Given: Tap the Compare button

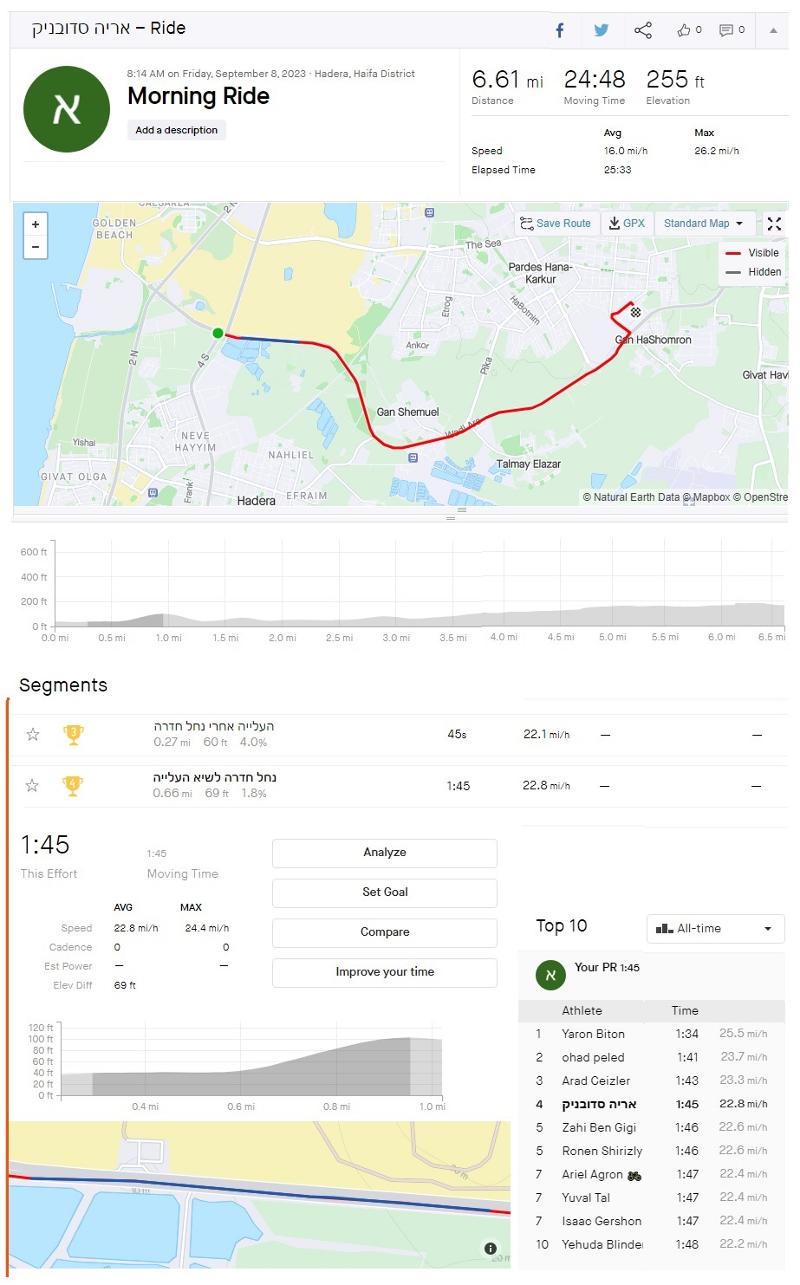Looking at the screenshot, I should click(385, 932).
